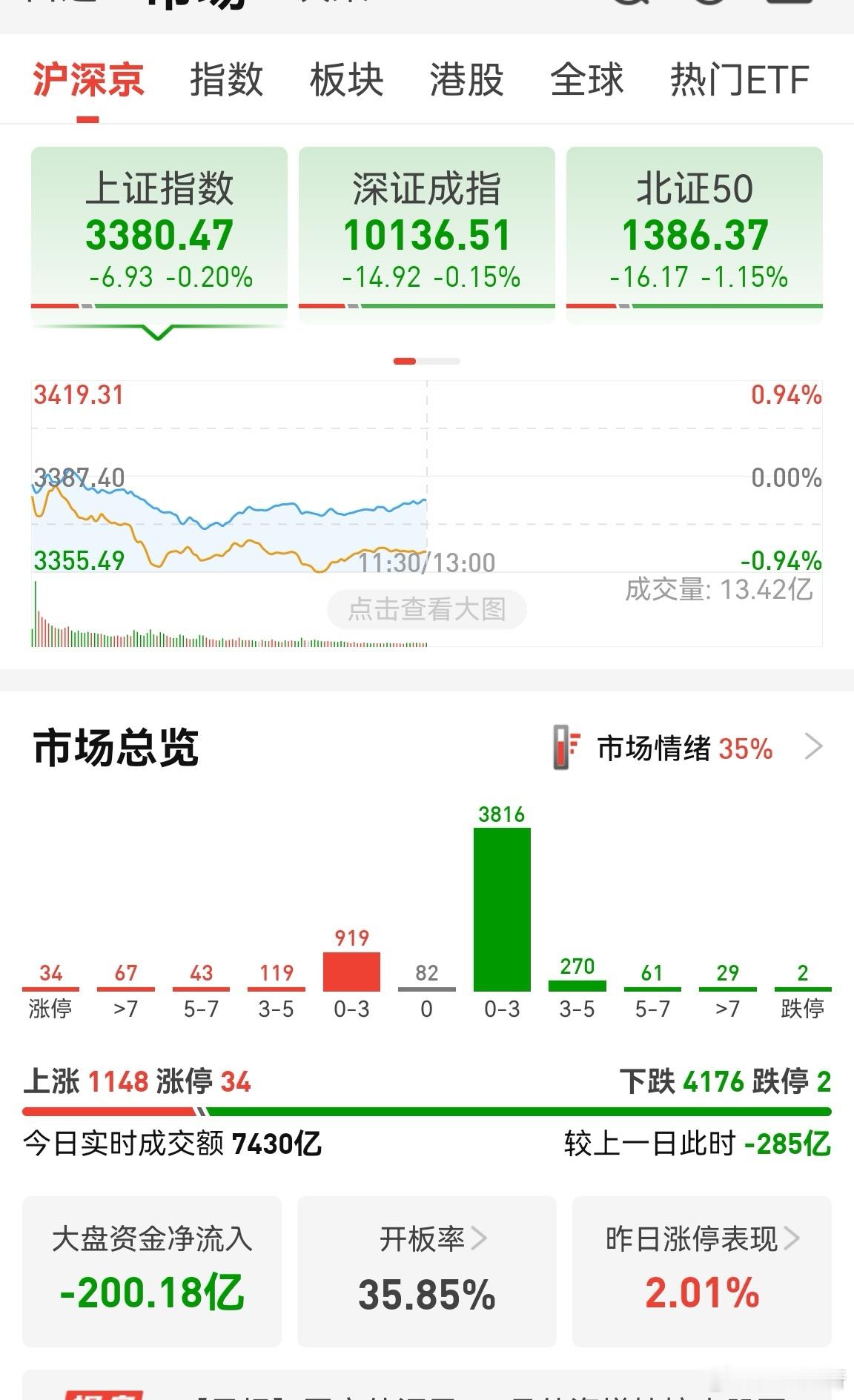Open the 深证成指 index card
This screenshot has width=854, height=1400.
coord(427,230)
